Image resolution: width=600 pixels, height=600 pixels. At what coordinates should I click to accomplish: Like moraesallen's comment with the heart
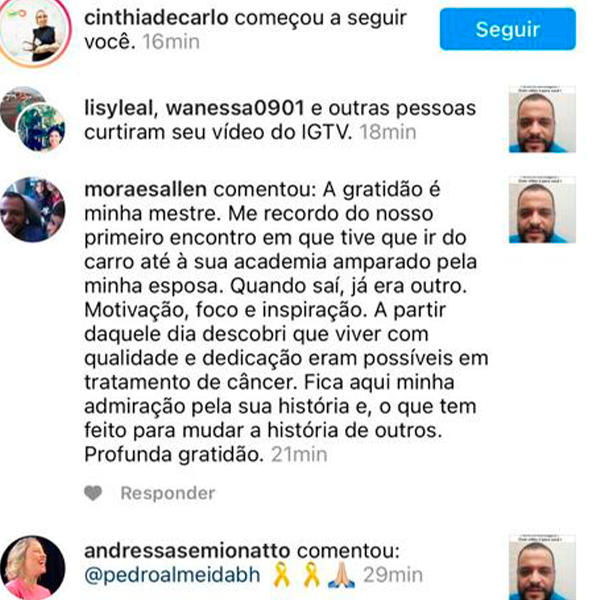click(x=94, y=493)
